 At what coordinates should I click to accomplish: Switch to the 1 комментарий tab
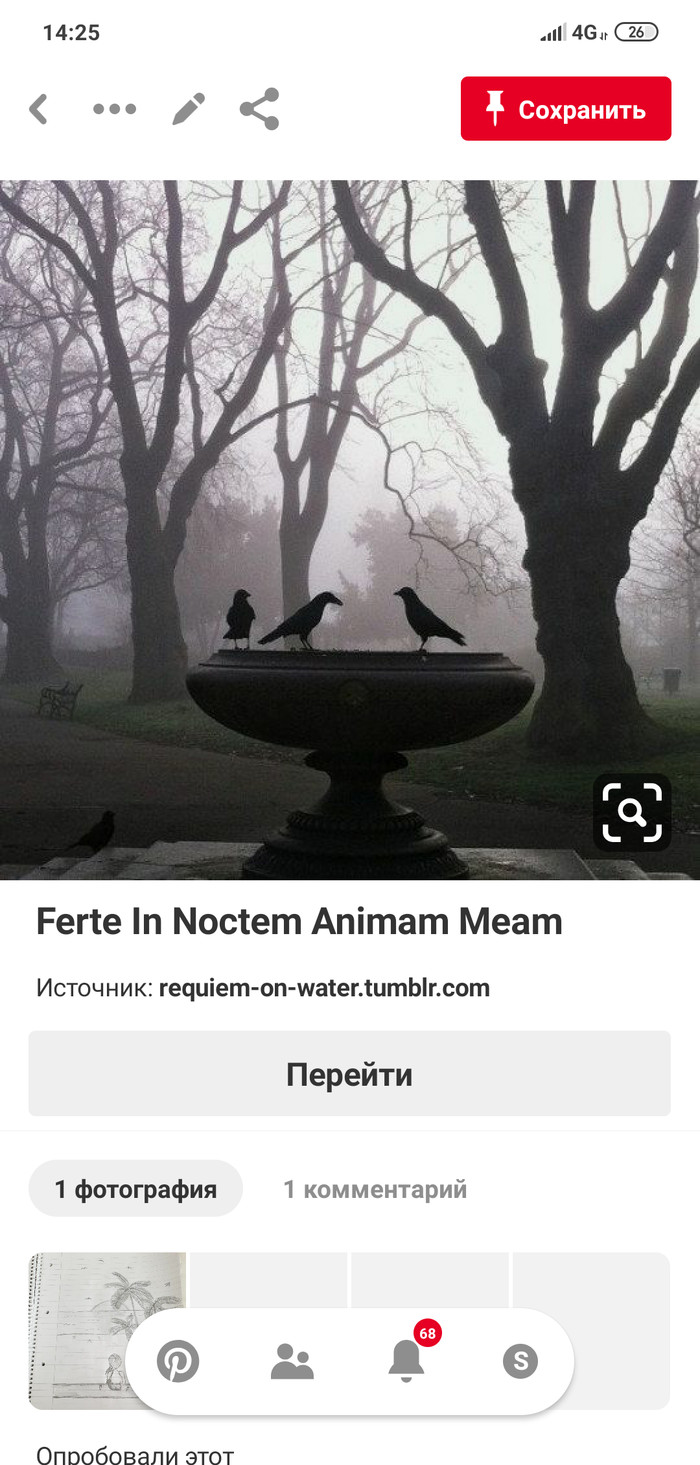tap(375, 1189)
